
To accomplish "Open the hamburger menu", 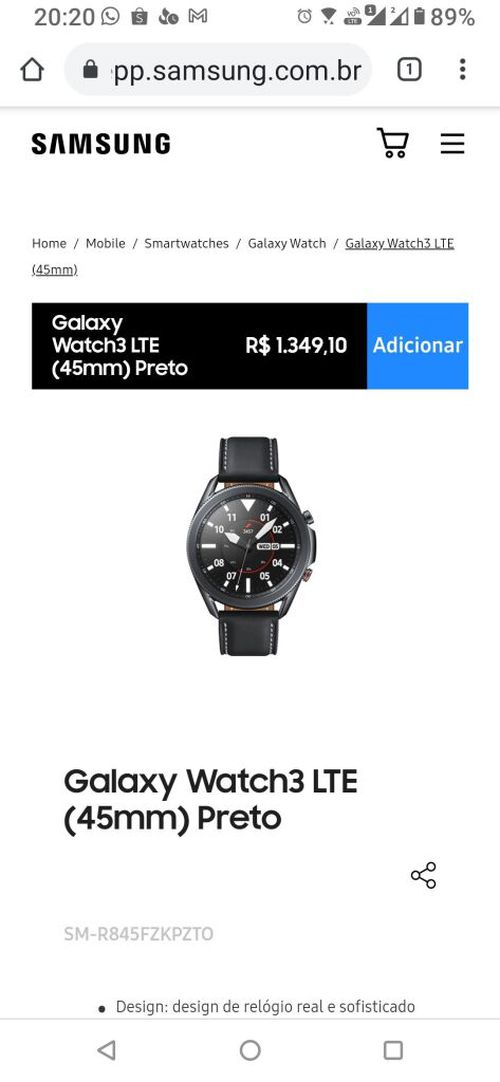I will pos(452,144).
